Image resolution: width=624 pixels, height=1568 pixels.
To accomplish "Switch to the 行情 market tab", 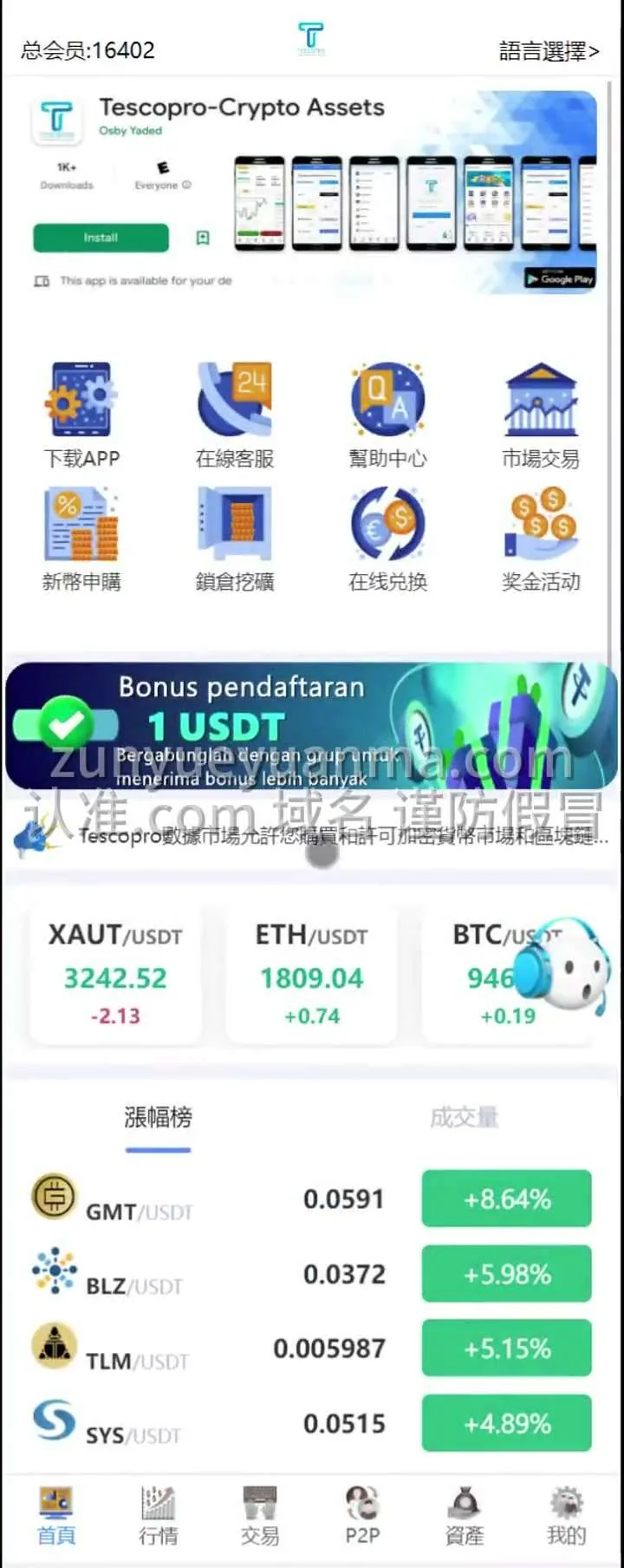I will pyautogui.click(x=158, y=1516).
